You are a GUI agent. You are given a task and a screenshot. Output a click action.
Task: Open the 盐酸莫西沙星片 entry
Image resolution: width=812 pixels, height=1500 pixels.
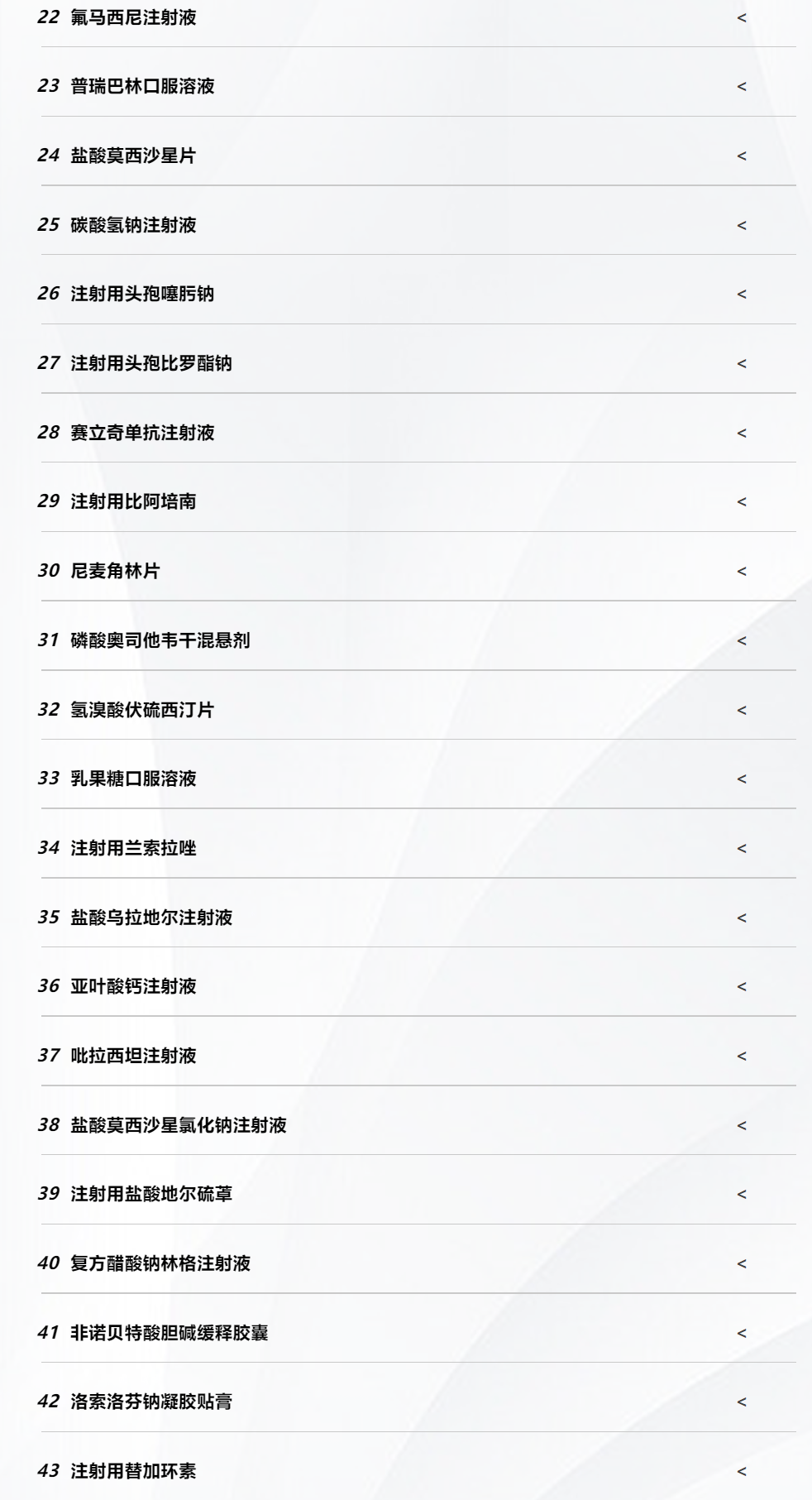[418, 156]
